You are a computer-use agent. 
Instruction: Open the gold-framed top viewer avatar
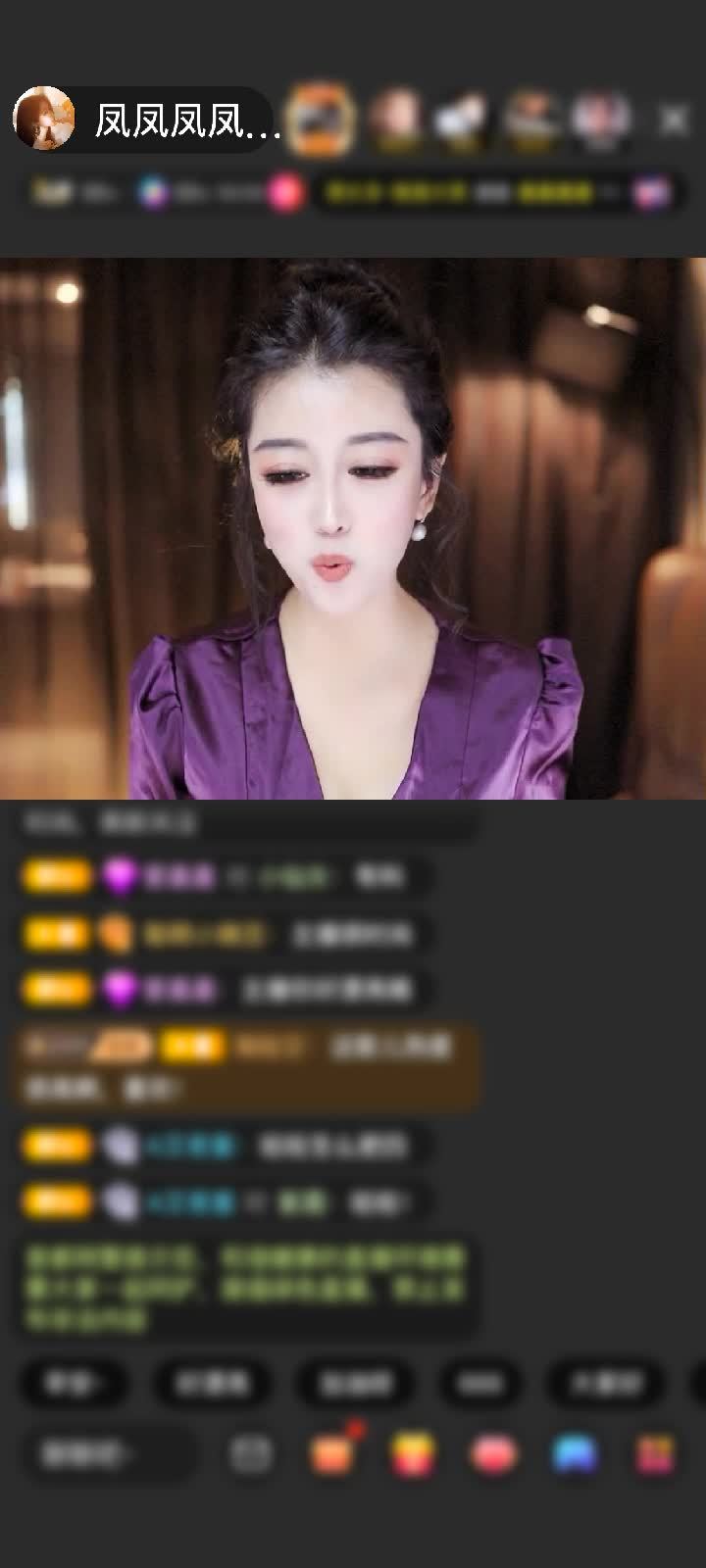[x=323, y=120]
